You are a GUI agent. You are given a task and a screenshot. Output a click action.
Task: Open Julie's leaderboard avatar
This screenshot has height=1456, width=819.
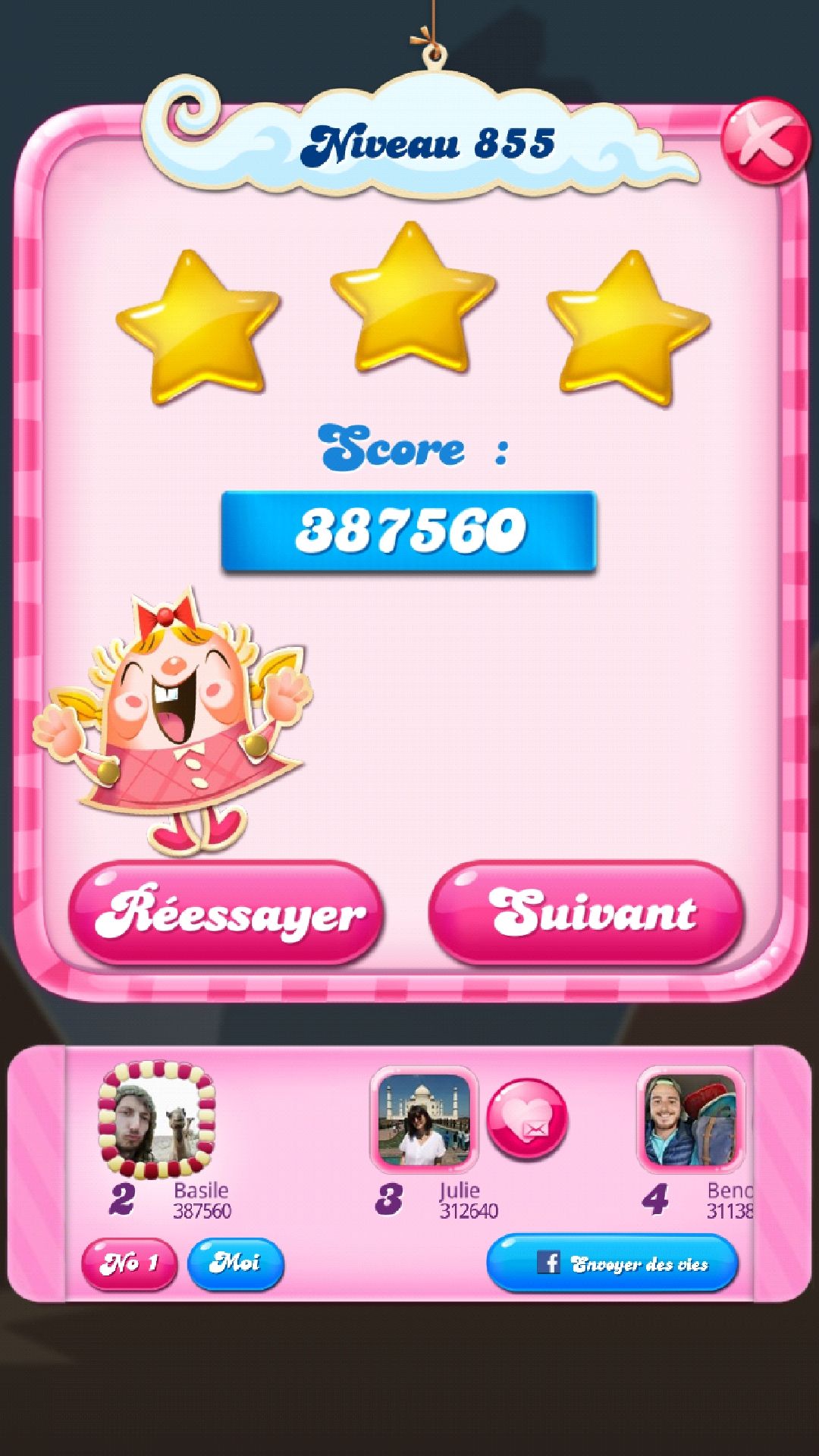coord(424,1119)
